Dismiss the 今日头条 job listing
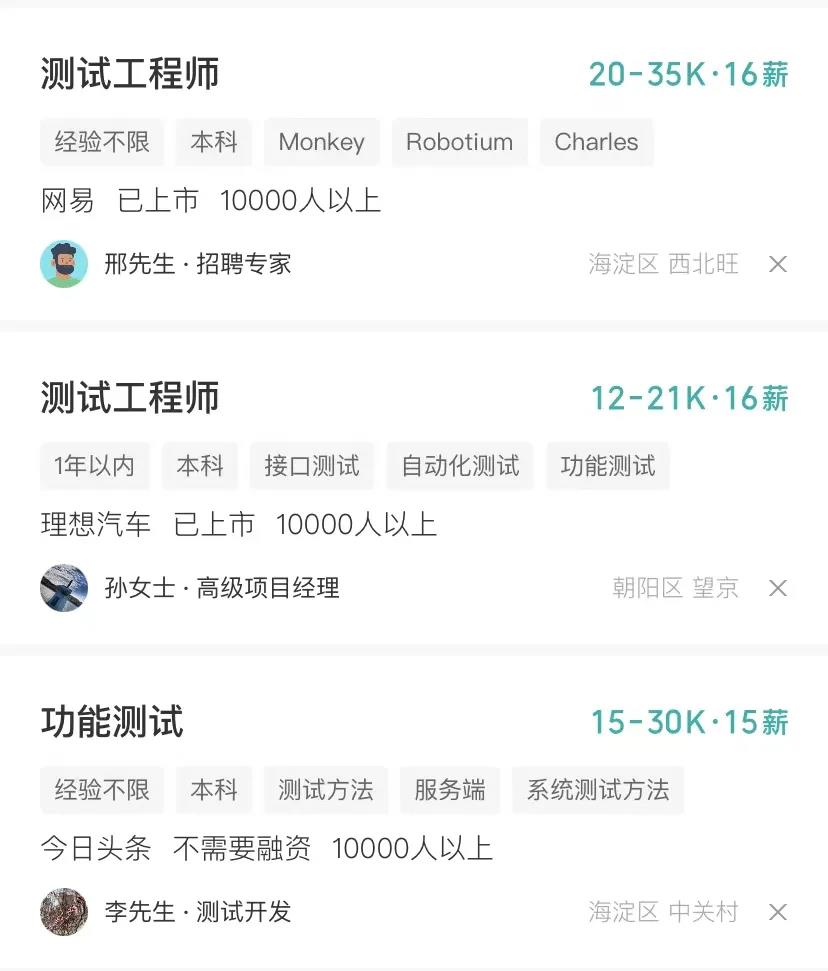 coord(778,912)
